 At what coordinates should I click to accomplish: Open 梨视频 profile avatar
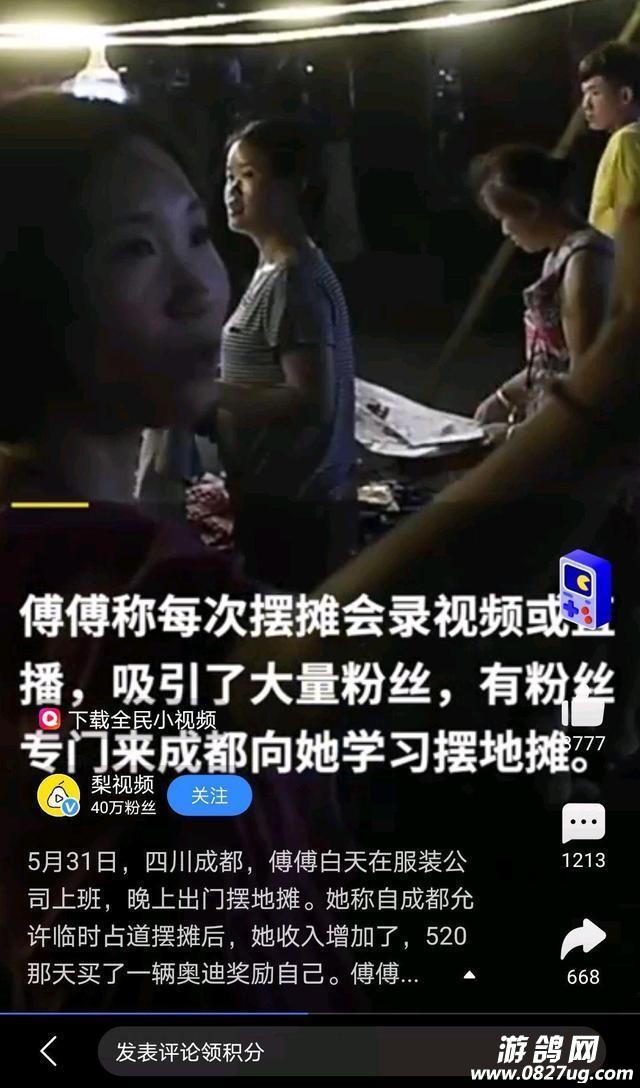(x=58, y=795)
